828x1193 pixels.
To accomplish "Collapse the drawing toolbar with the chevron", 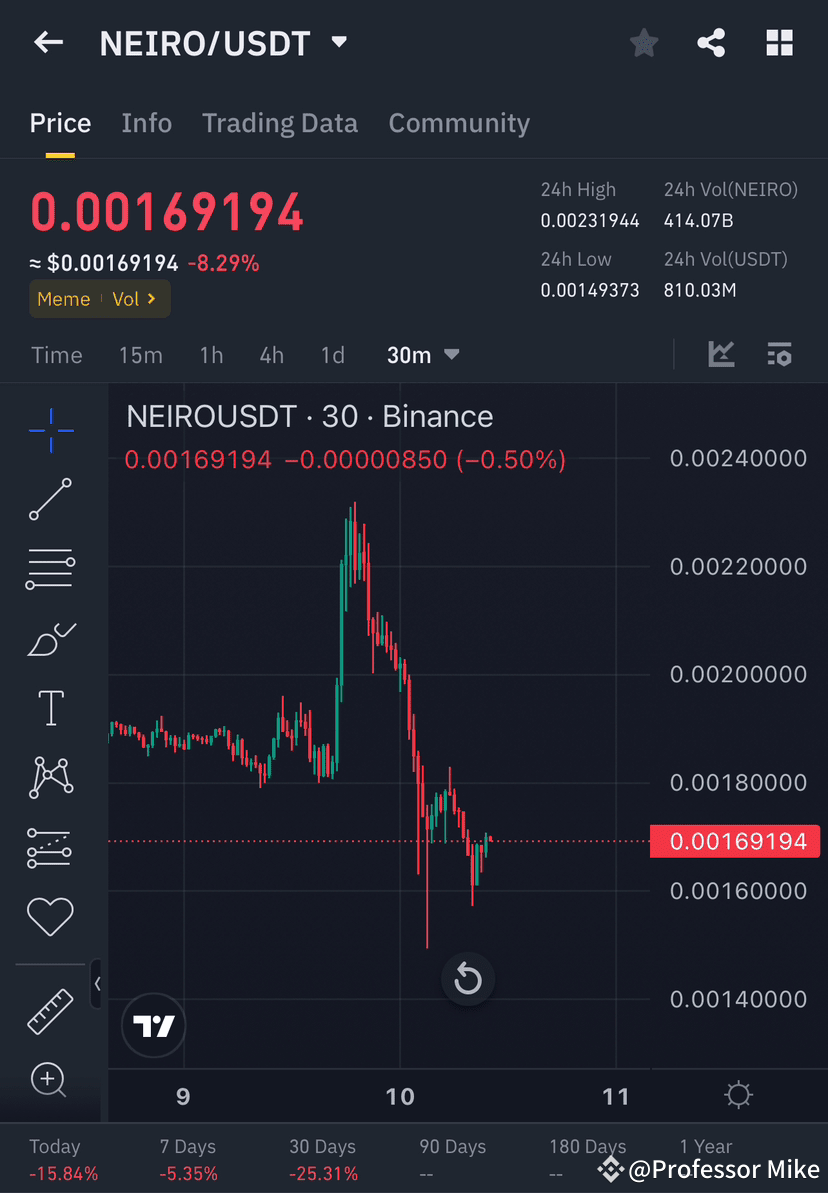I will (x=97, y=984).
